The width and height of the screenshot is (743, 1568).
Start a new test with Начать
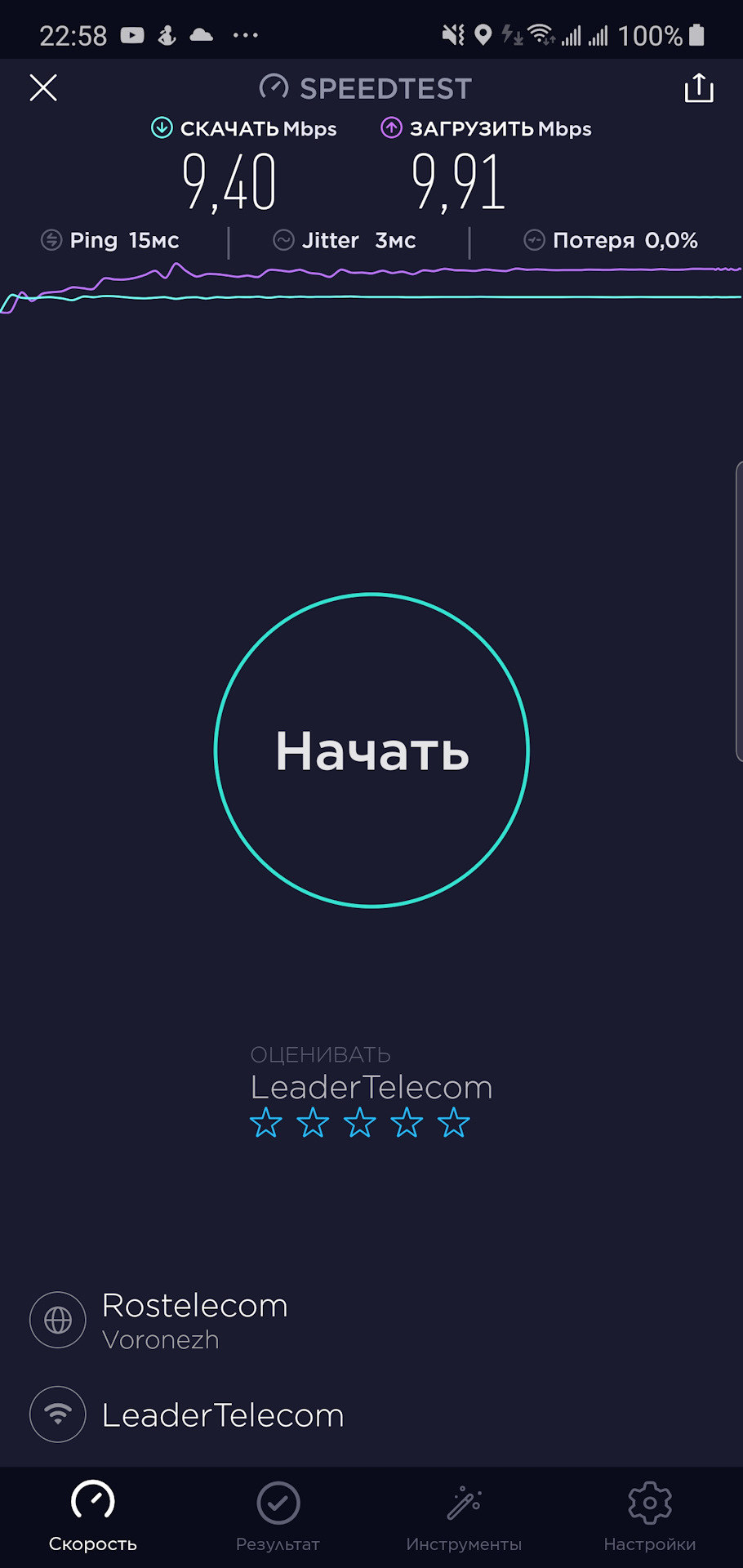coord(371,751)
